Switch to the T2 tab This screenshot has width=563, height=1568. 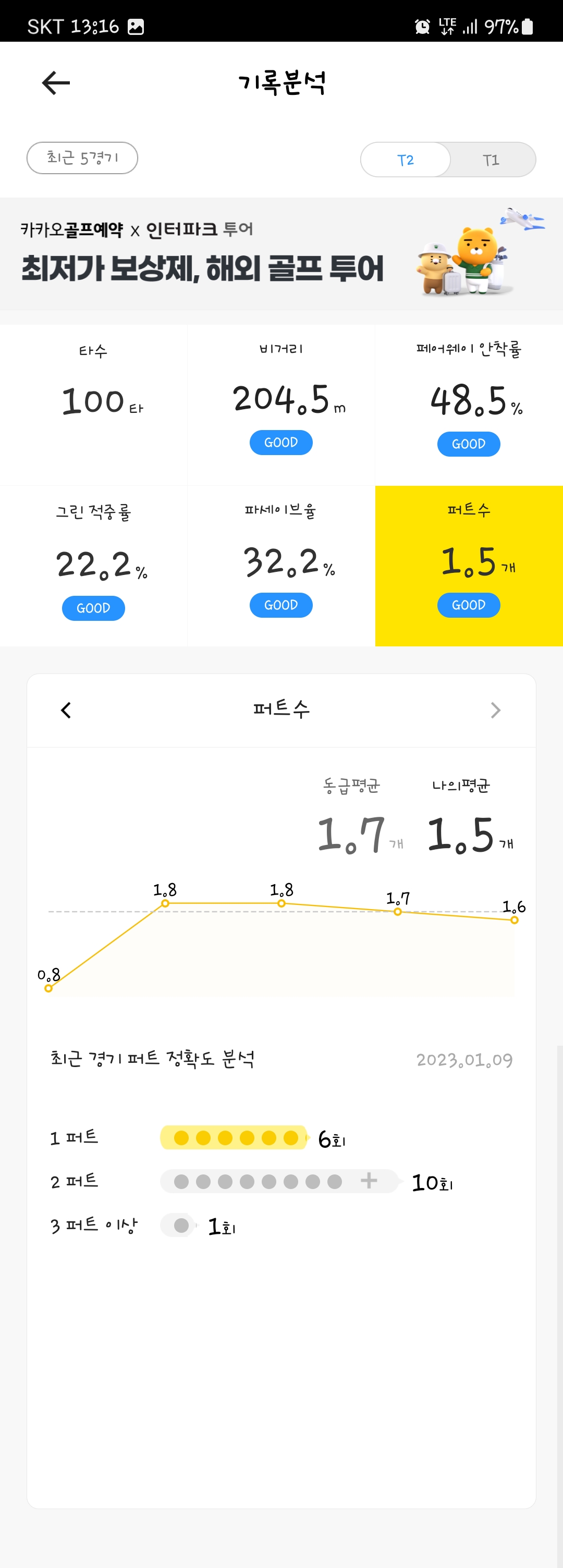406,160
